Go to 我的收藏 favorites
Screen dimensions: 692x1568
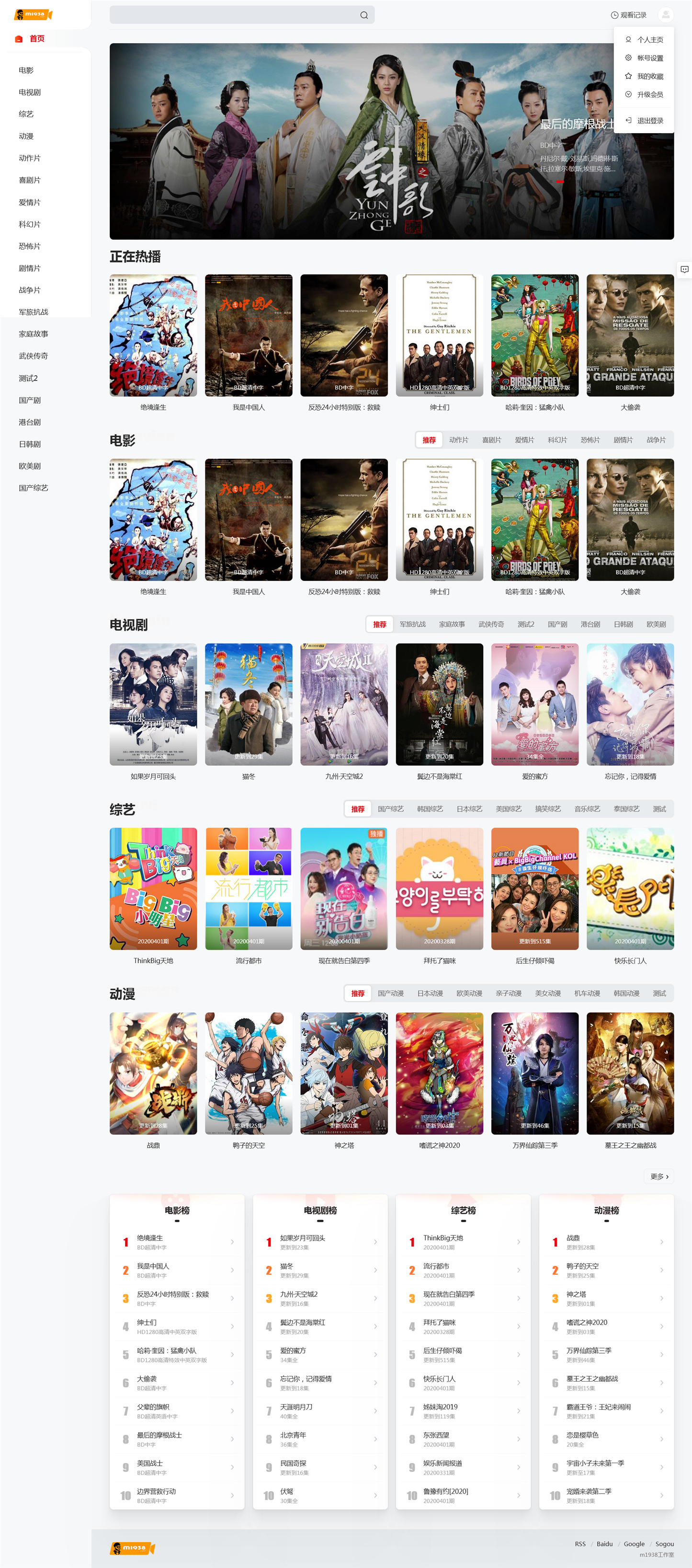pyautogui.click(x=644, y=76)
